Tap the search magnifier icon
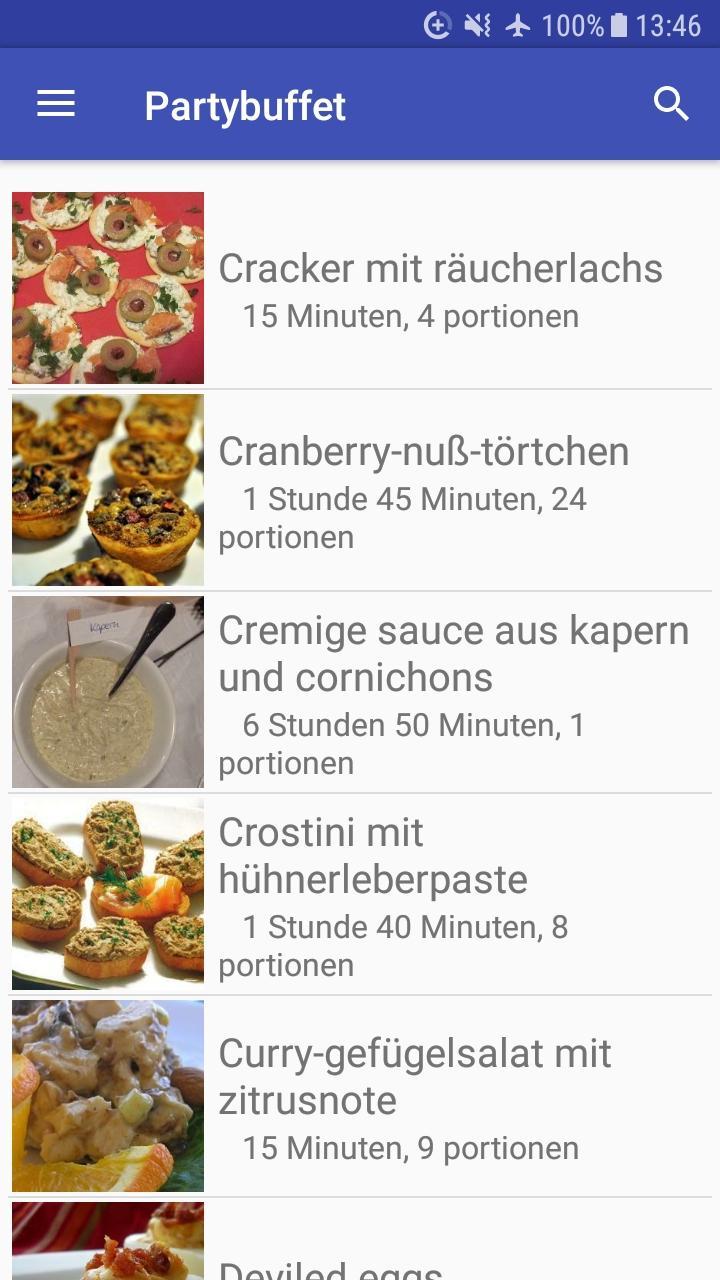720x1280 pixels. pos(671,104)
